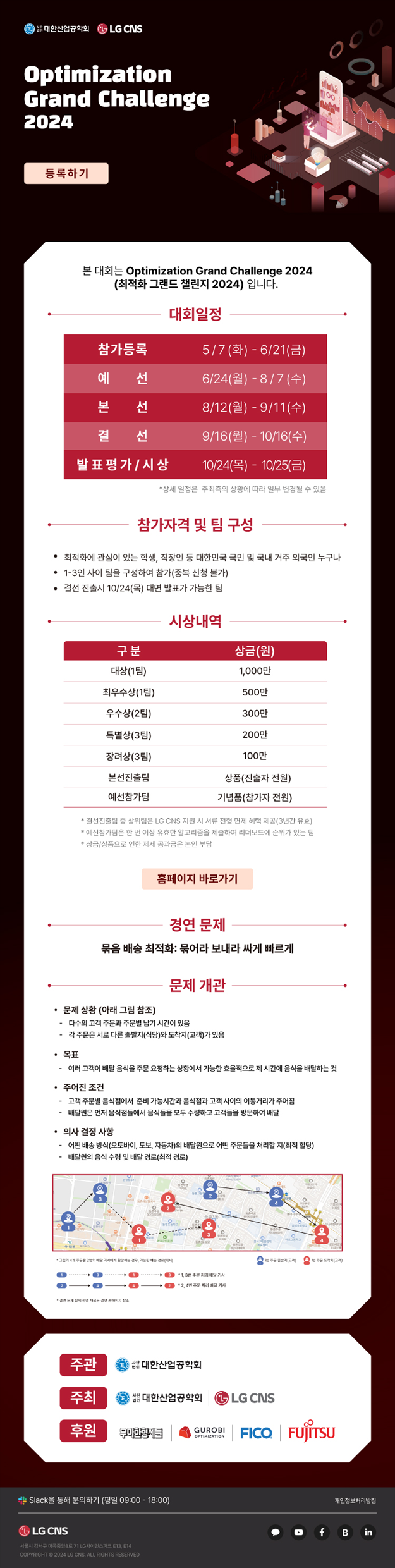395x1568 pixels.
Task: Visit the LG CNS LinkedIn page
Action: 368,1532
